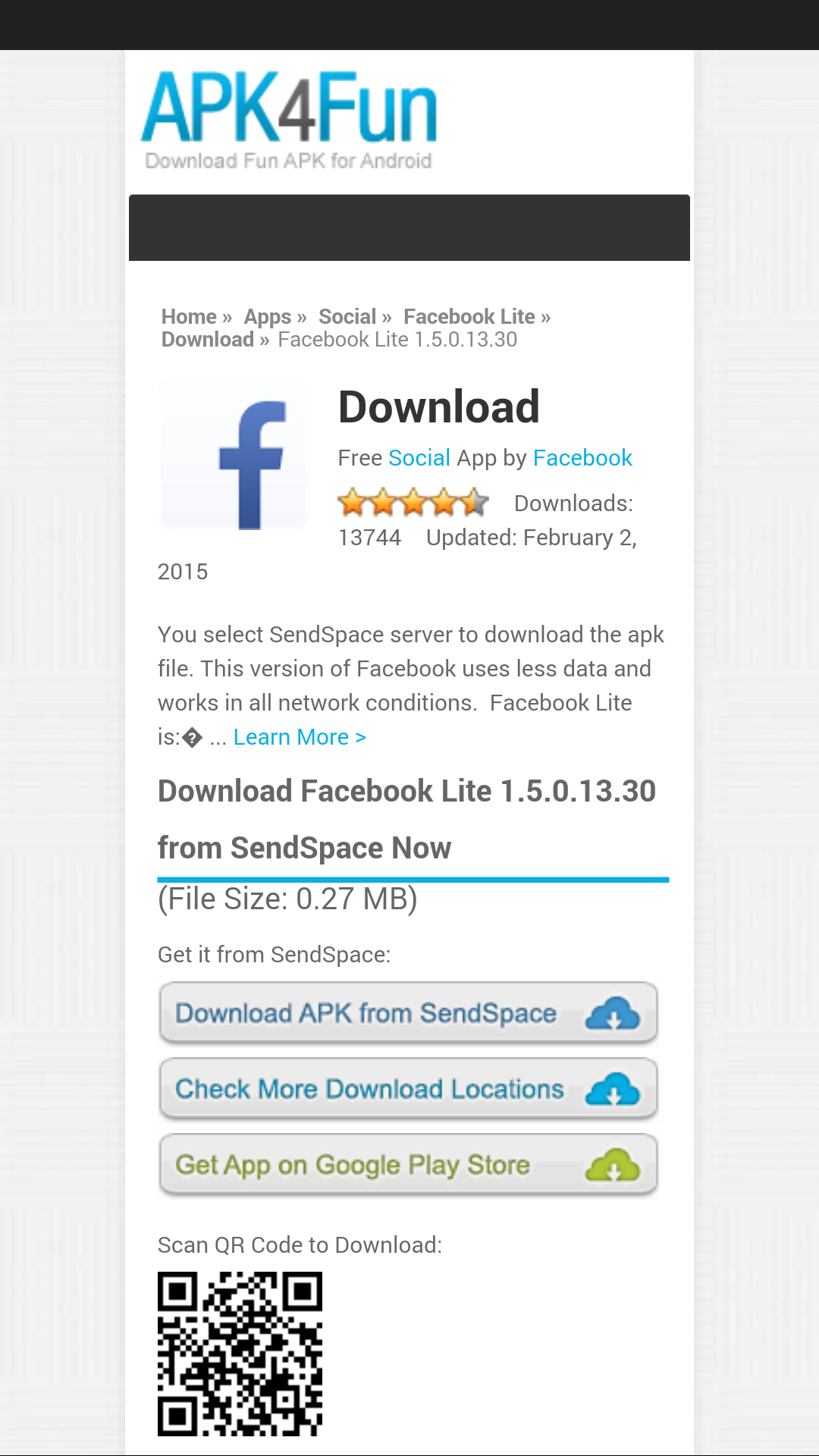This screenshot has height=1456, width=819.
Task: Open the Social category link in app info
Action: [419, 457]
